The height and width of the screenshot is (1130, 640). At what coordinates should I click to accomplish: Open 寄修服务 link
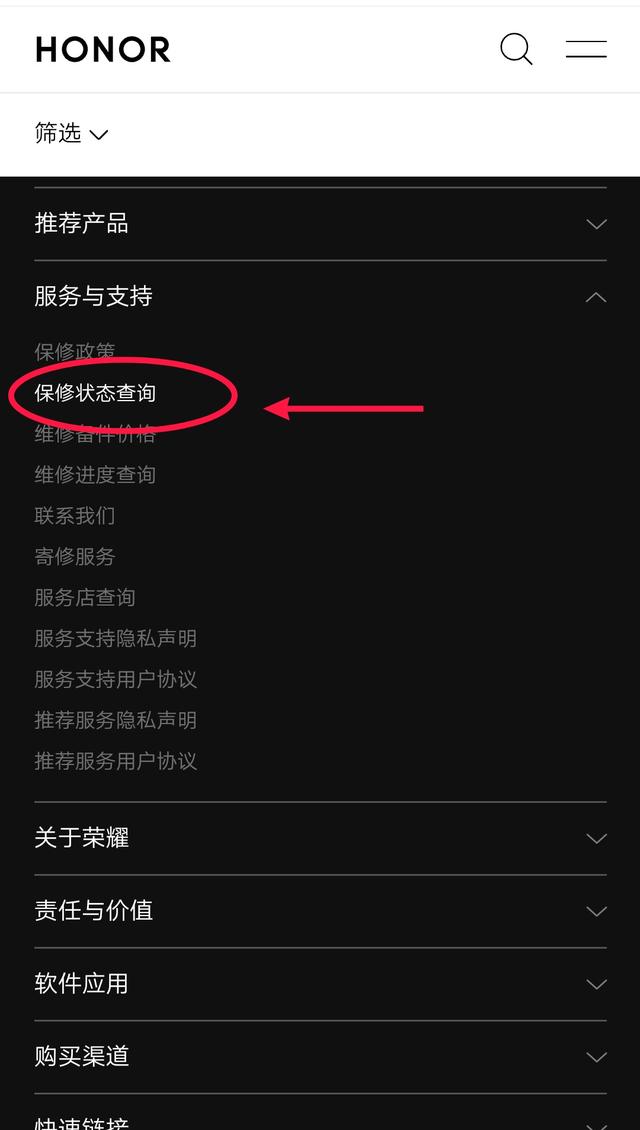point(75,556)
